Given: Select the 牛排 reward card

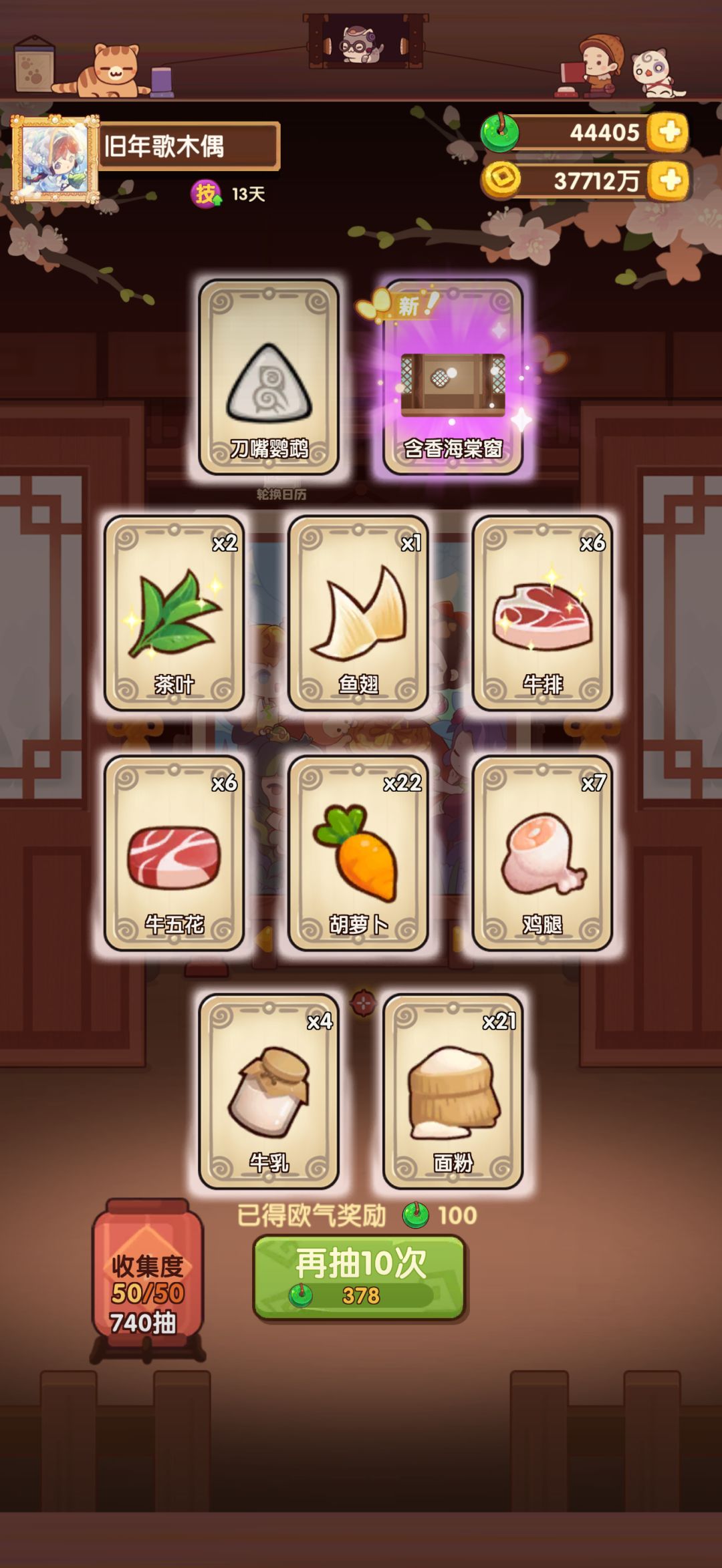Looking at the screenshot, I should point(542,613).
